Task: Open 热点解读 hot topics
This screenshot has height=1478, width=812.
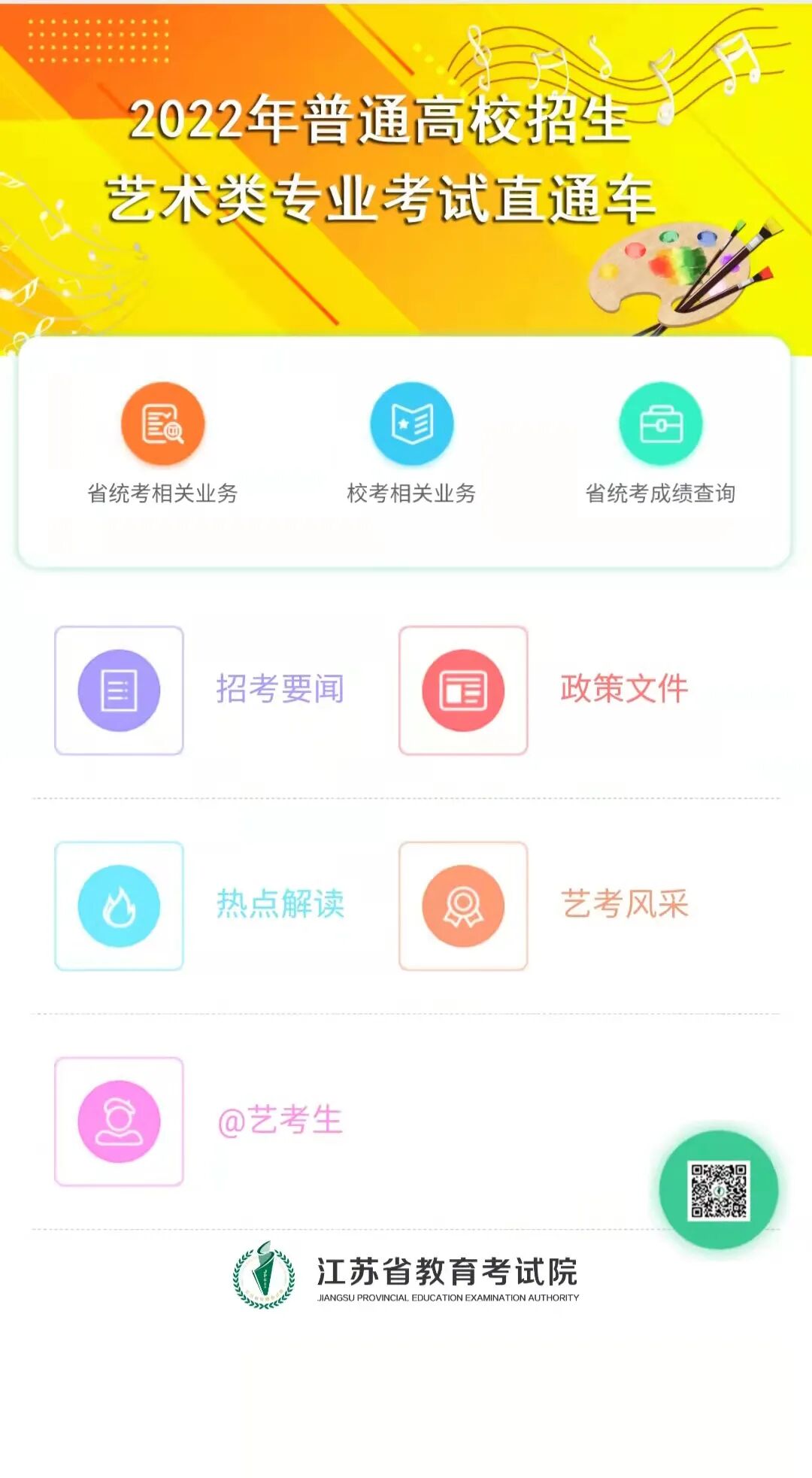Action: pyautogui.click(x=200, y=906)
